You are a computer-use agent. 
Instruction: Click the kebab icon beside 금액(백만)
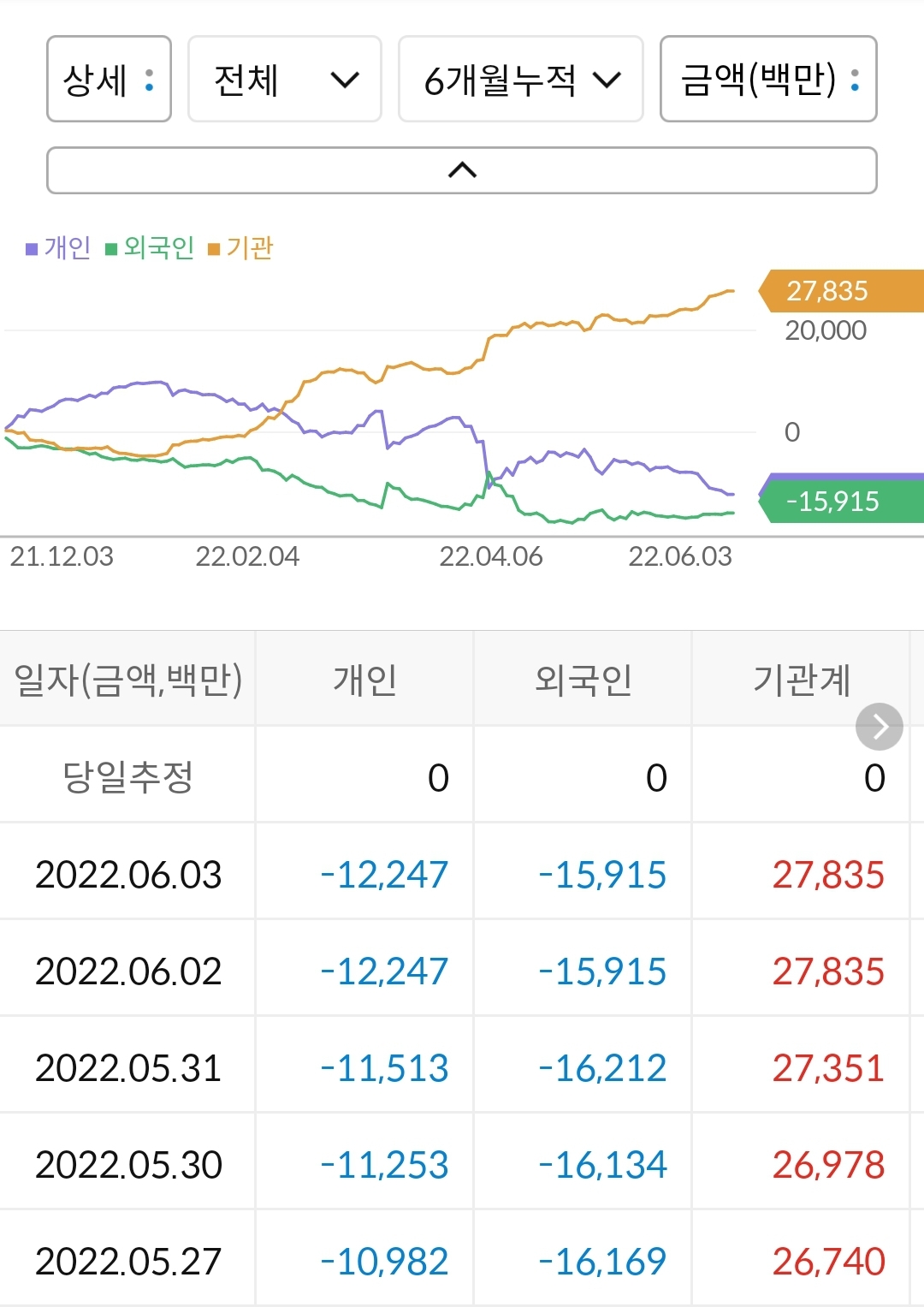point(852,79)
